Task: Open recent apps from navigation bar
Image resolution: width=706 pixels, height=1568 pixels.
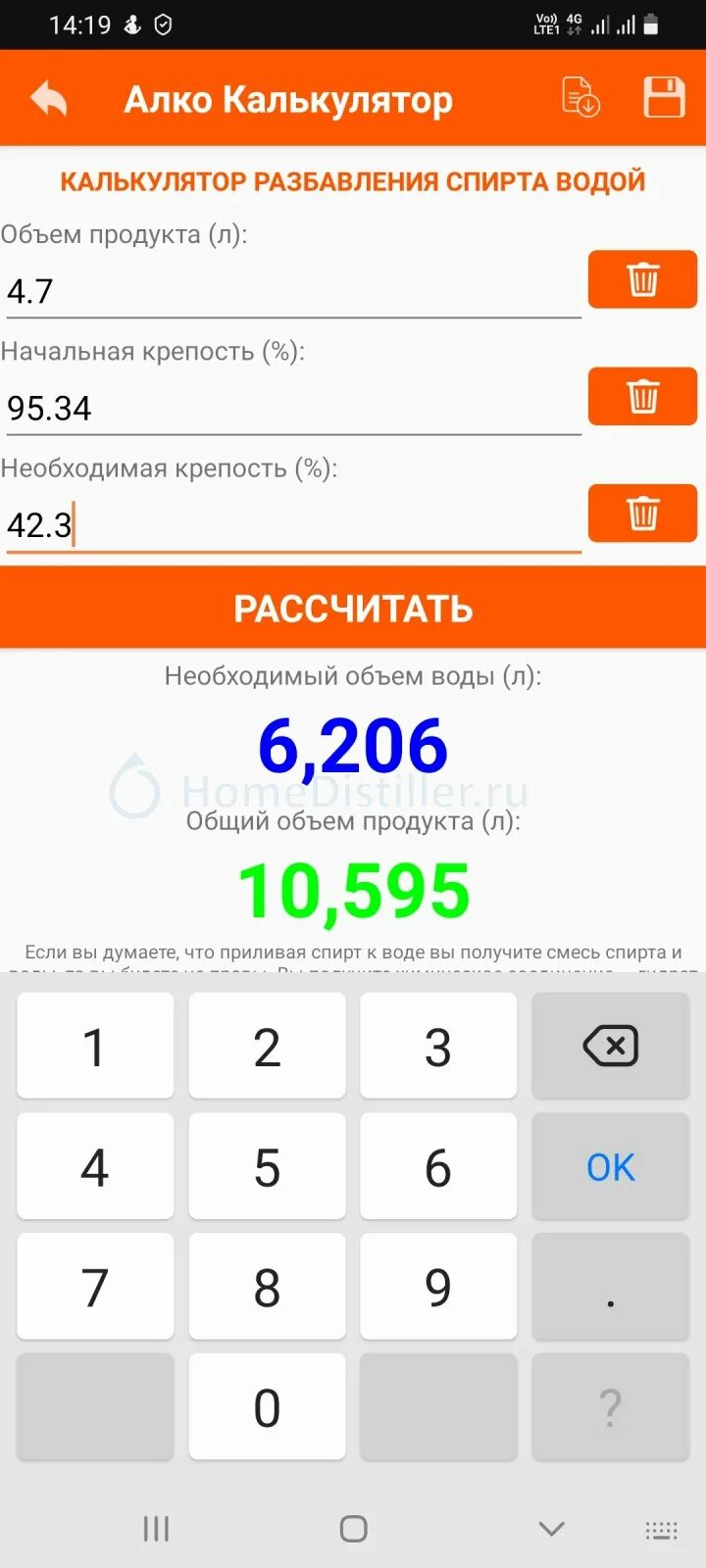Action: click(x=156, y=1529)
